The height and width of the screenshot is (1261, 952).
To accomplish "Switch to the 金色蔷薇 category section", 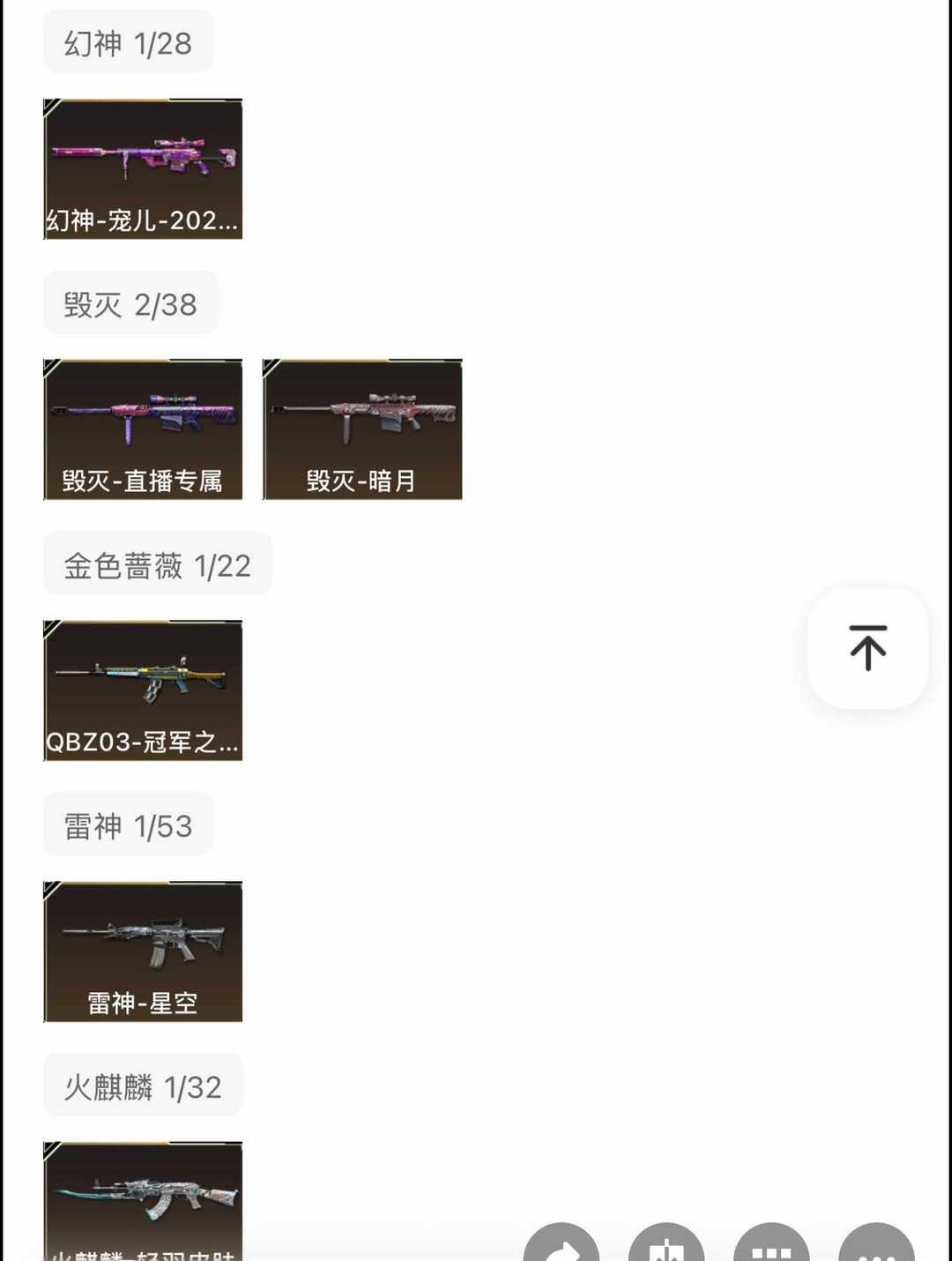I will 158,564.
